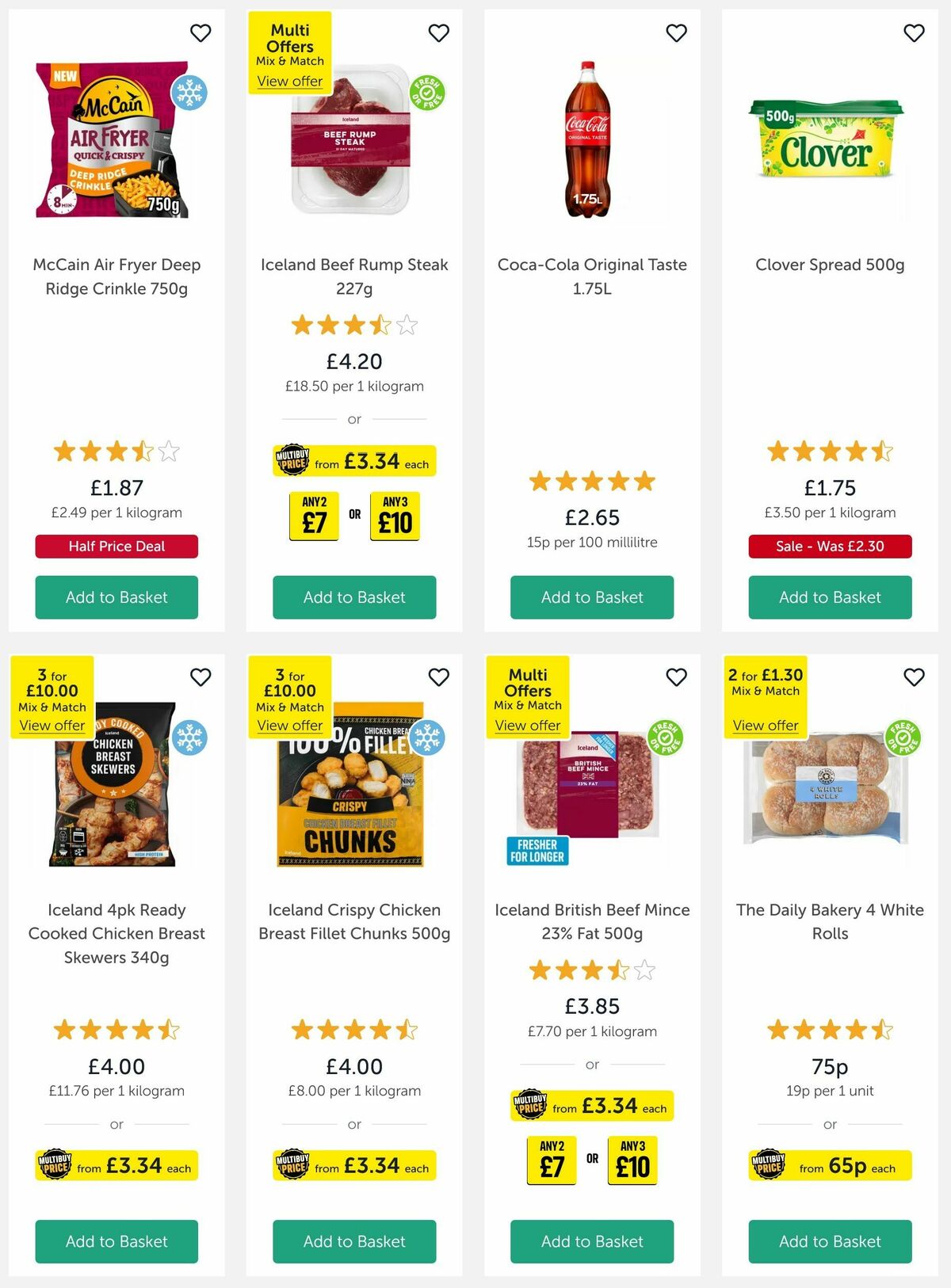Image resolution: width=951 pixels, height=1288 pixels.
Task: Toggle the heart on Chicken Breast Skewers
Action: point(201,678)
